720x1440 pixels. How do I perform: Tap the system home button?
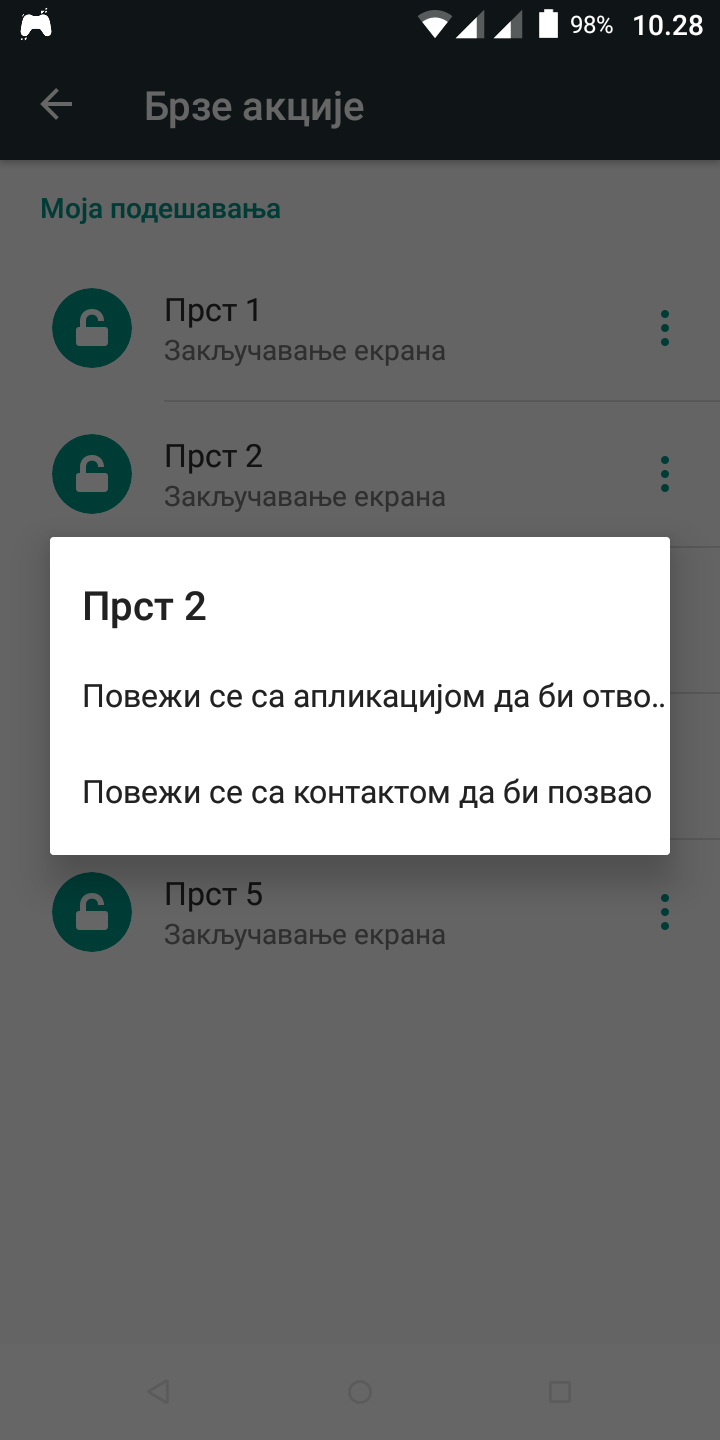(360, 1392)
